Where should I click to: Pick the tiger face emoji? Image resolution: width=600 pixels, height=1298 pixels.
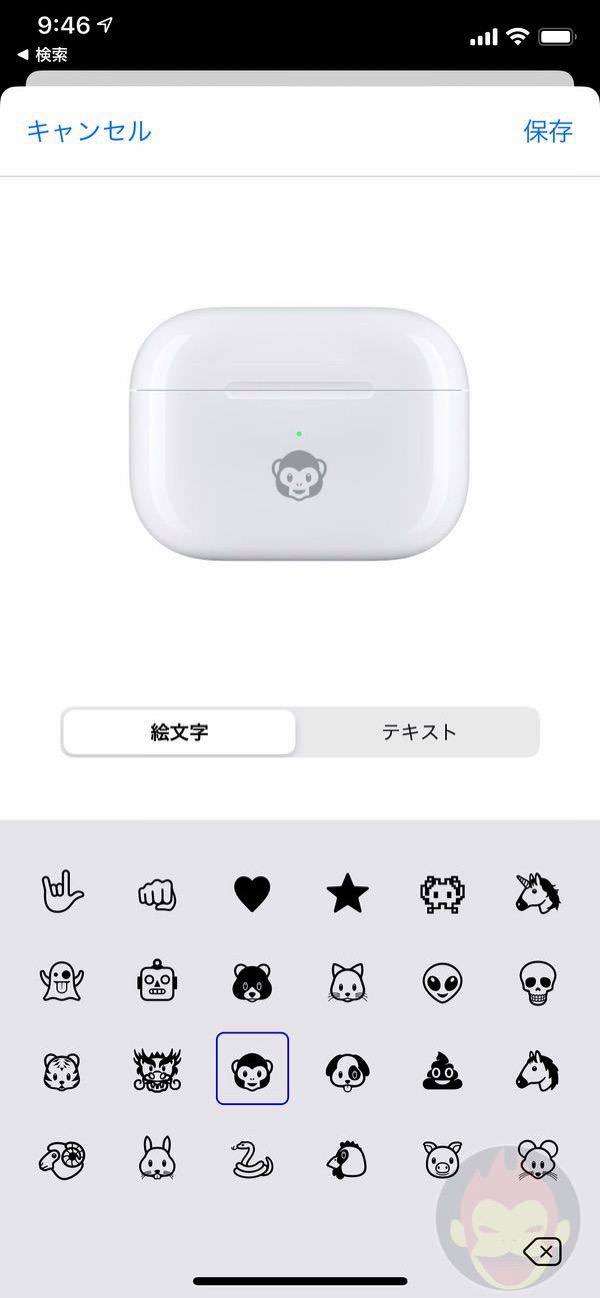[61, 1070]
